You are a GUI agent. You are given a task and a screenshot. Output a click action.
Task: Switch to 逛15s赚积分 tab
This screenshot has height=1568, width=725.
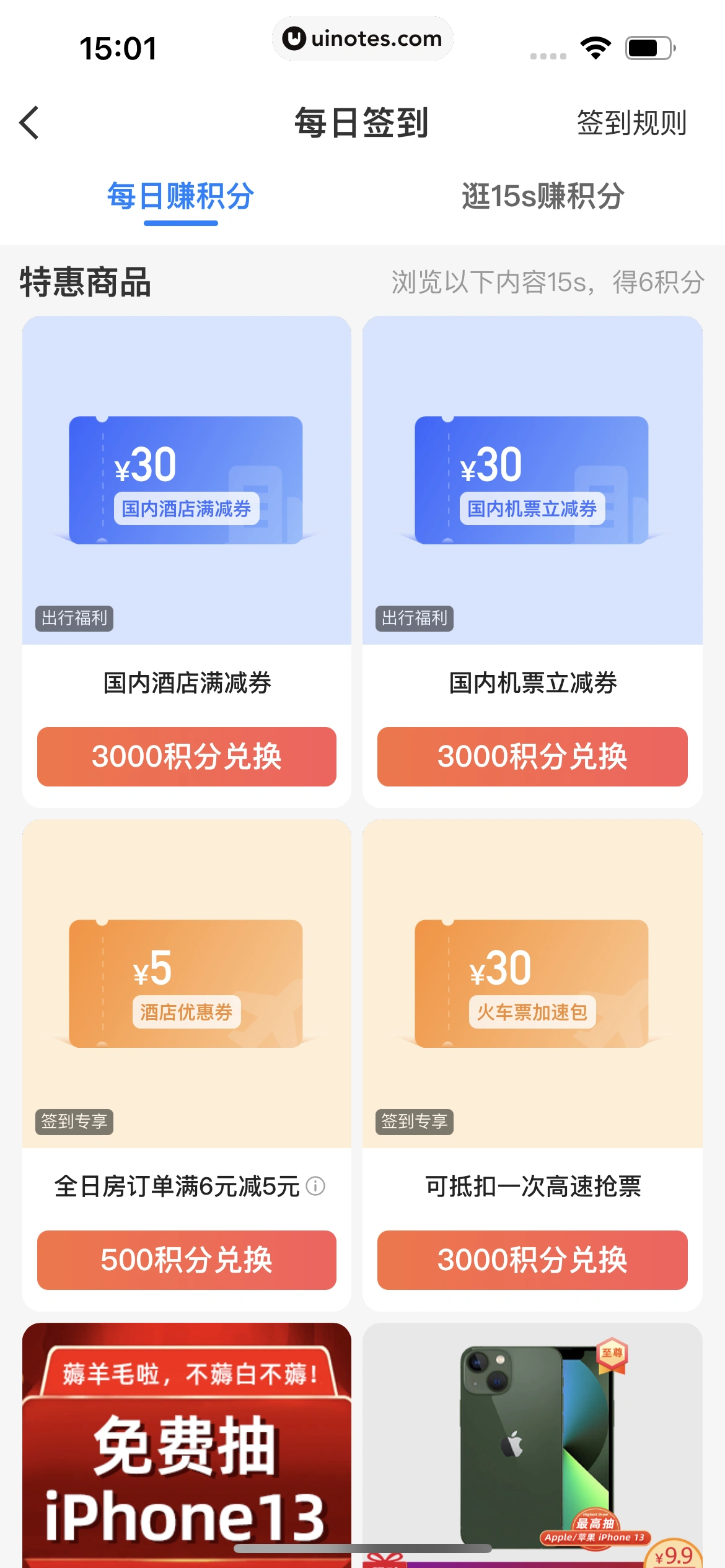pyautogui.click(x=543, y=197)
